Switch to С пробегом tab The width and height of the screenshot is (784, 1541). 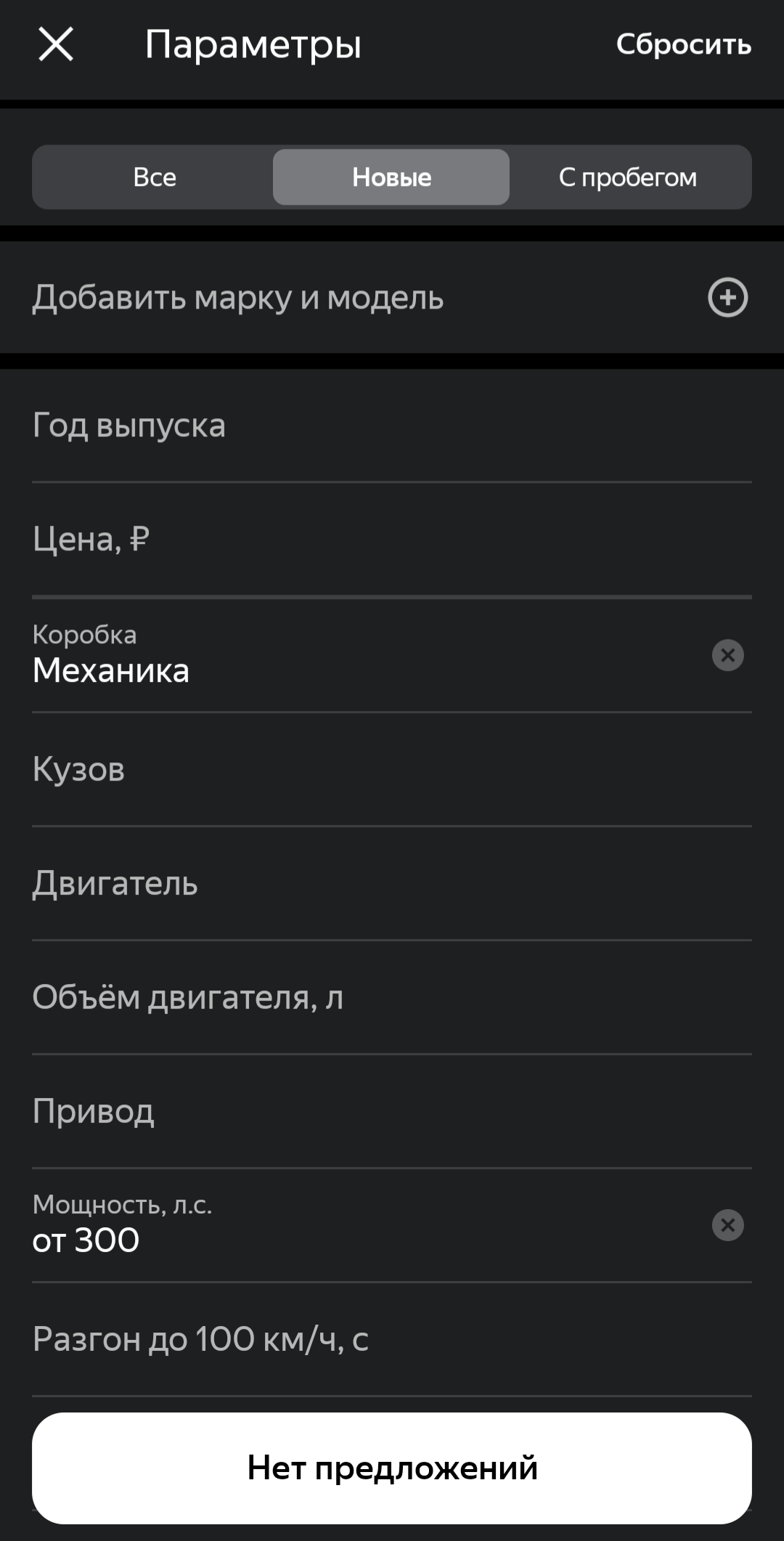tap(628, 177)
